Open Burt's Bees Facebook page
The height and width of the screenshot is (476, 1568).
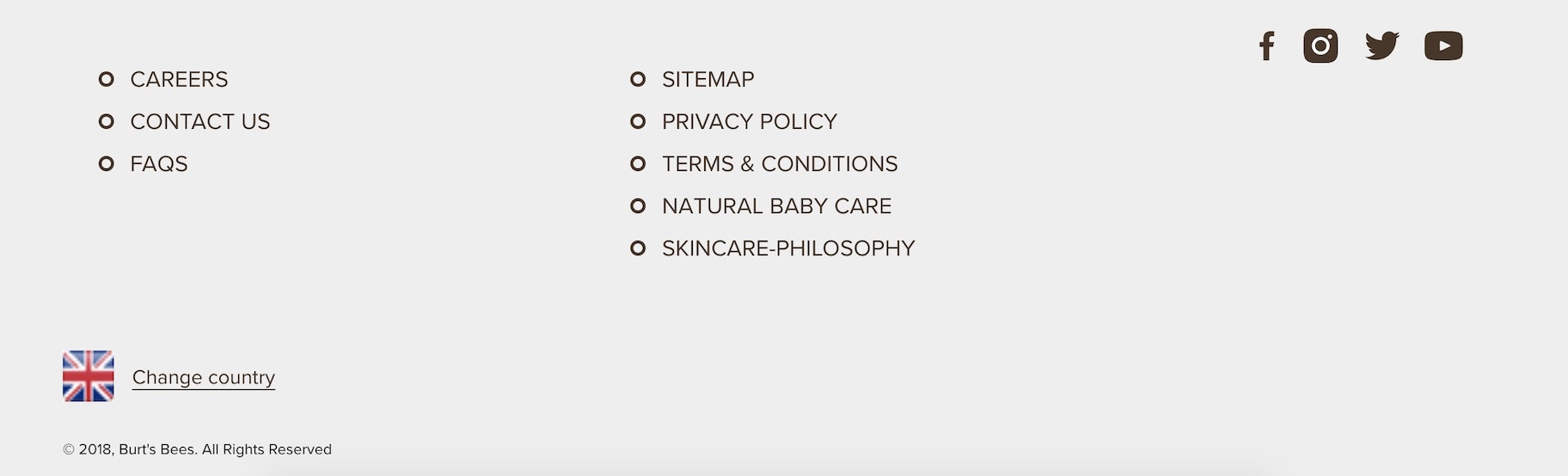pyautogui.click(x=1266, y=46)
